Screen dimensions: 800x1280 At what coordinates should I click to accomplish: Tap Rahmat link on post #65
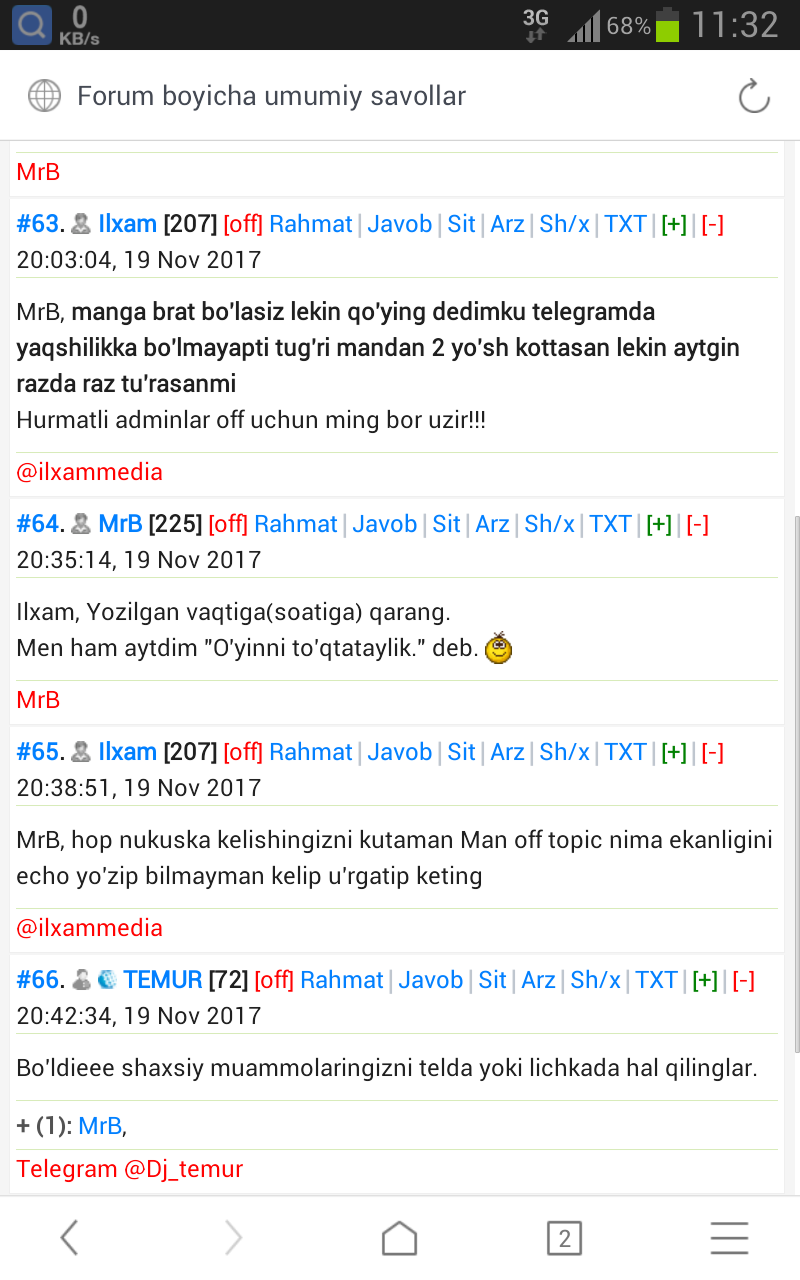coord(311,752)
